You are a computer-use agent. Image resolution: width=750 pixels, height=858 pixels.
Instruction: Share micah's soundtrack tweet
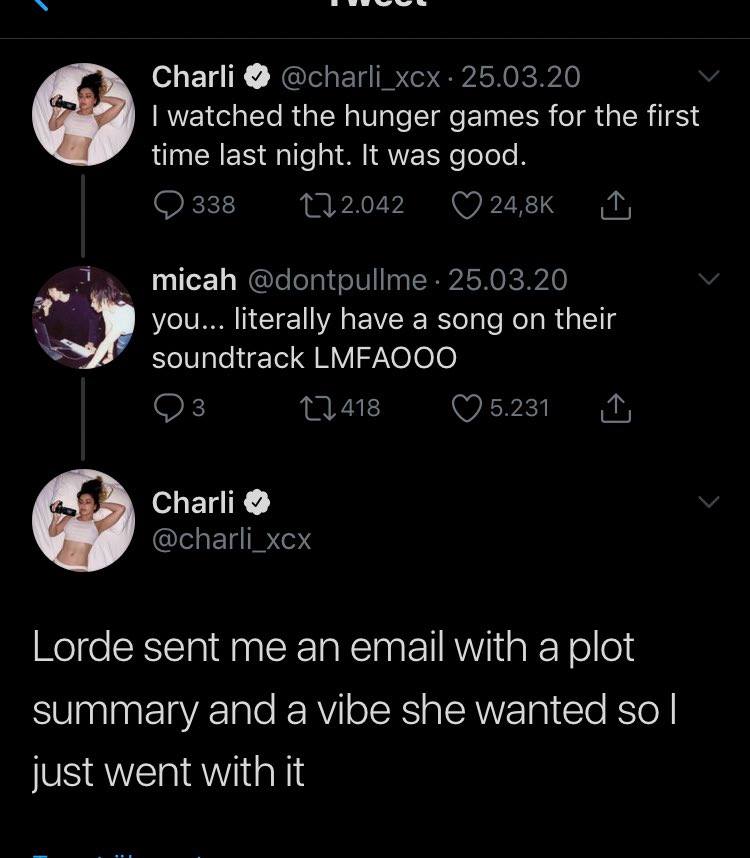(x=615, y=408)
